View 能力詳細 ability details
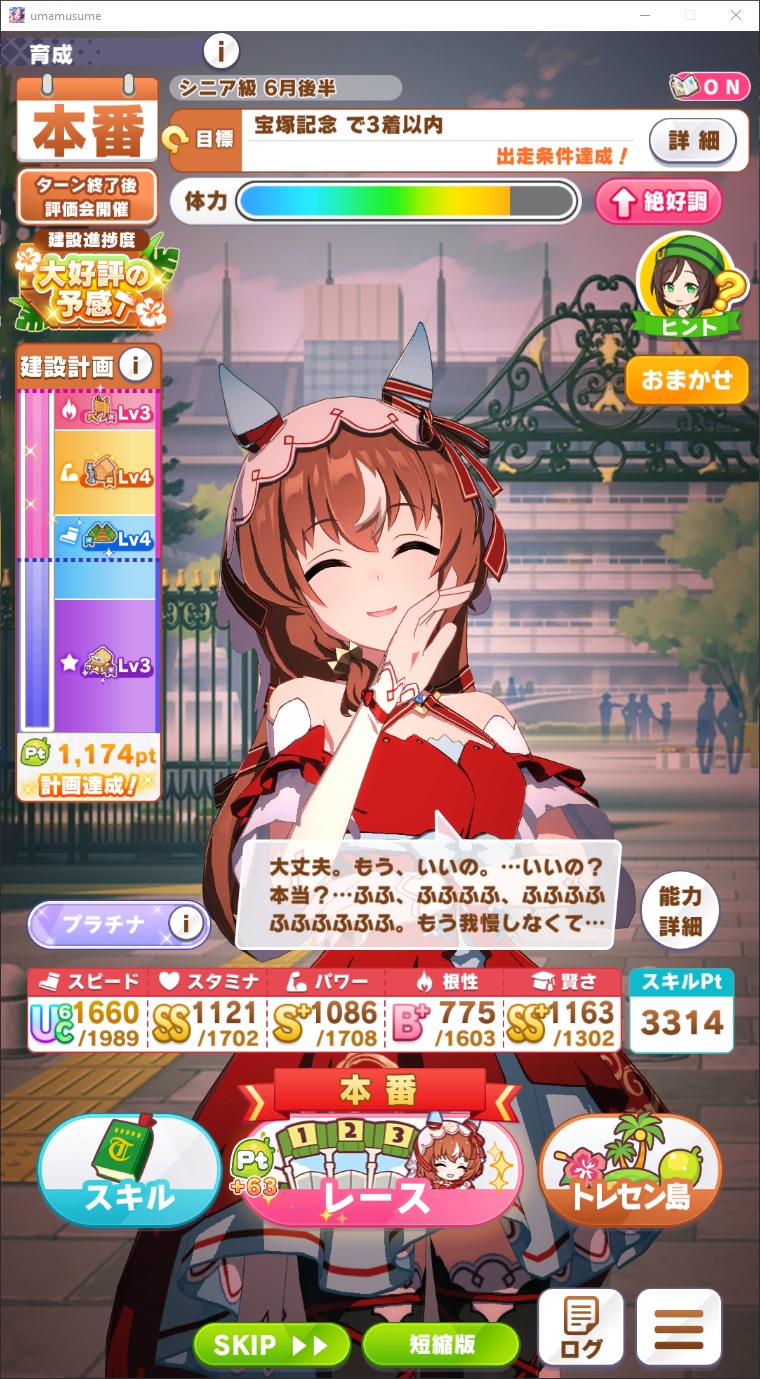 tap(680, 910)
